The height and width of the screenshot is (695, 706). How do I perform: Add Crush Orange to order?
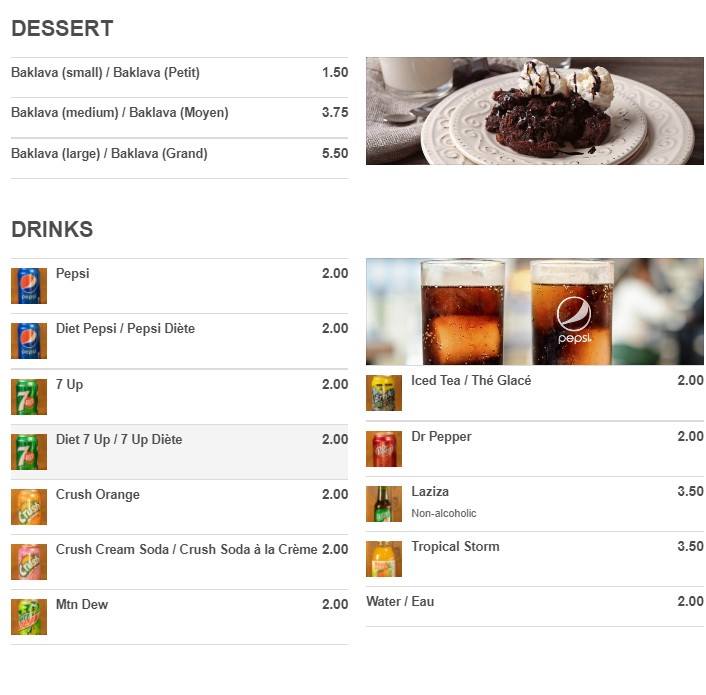[x=98, y=495]
